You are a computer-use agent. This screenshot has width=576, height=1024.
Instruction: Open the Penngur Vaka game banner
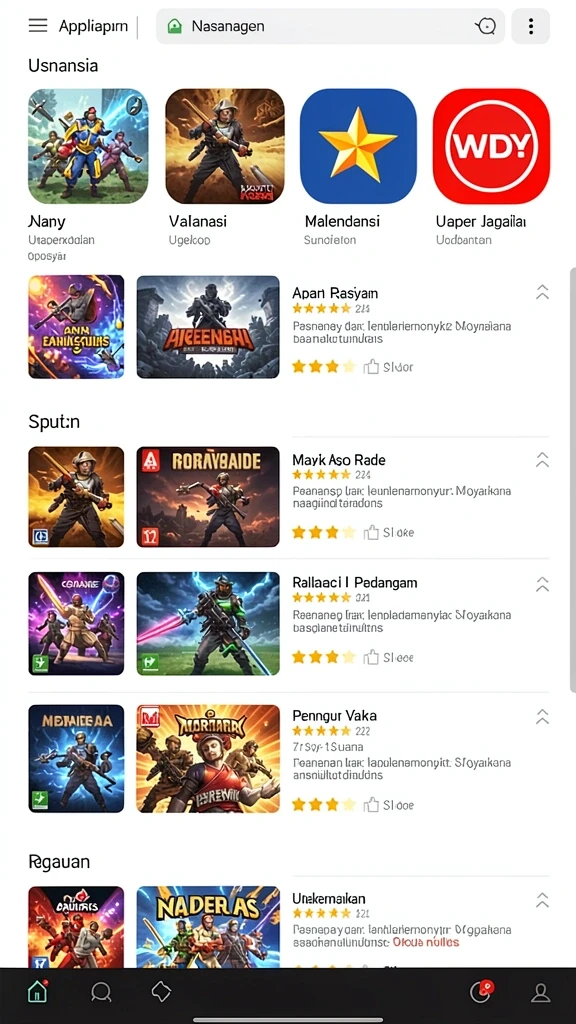[x=208, y=758]
